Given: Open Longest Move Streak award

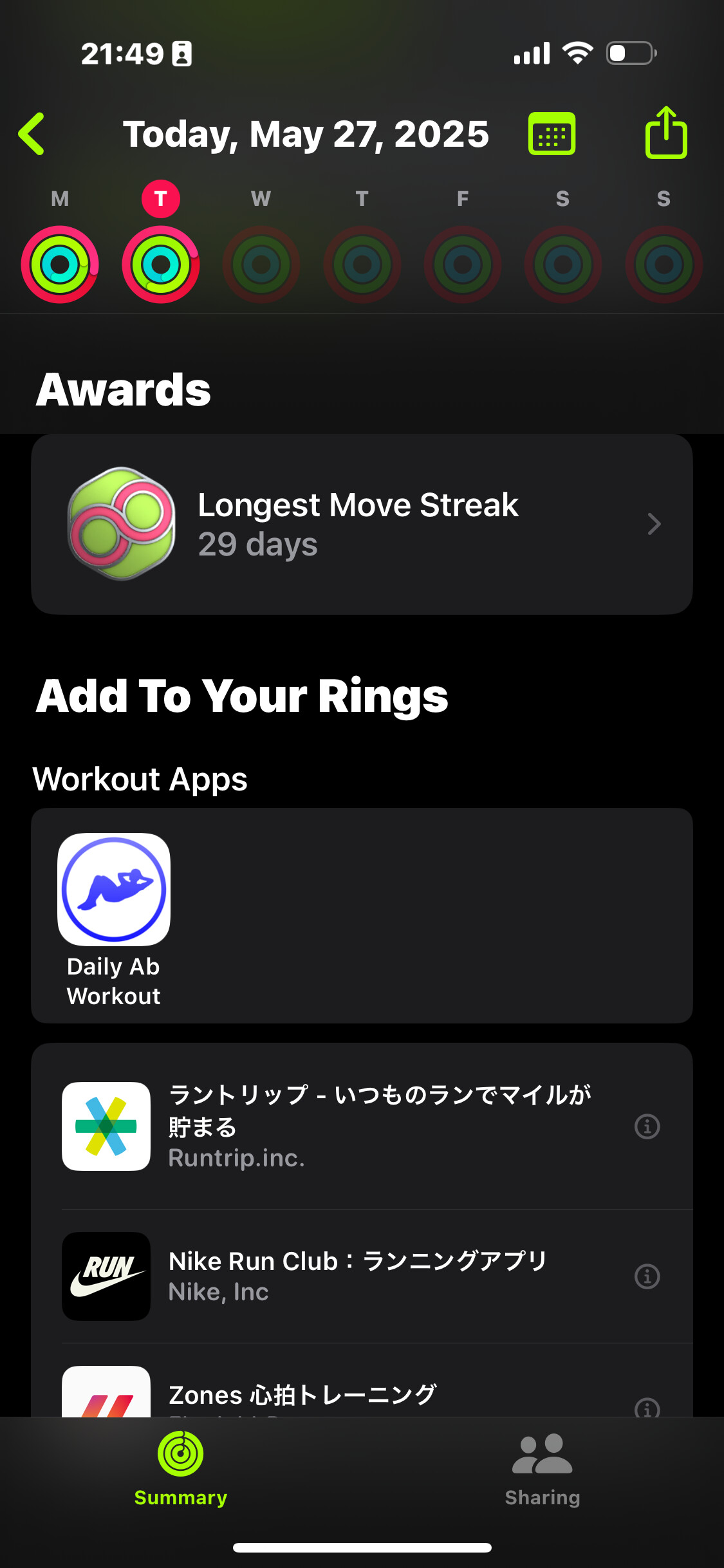Looking at the screenshot, I should point(362,524).
